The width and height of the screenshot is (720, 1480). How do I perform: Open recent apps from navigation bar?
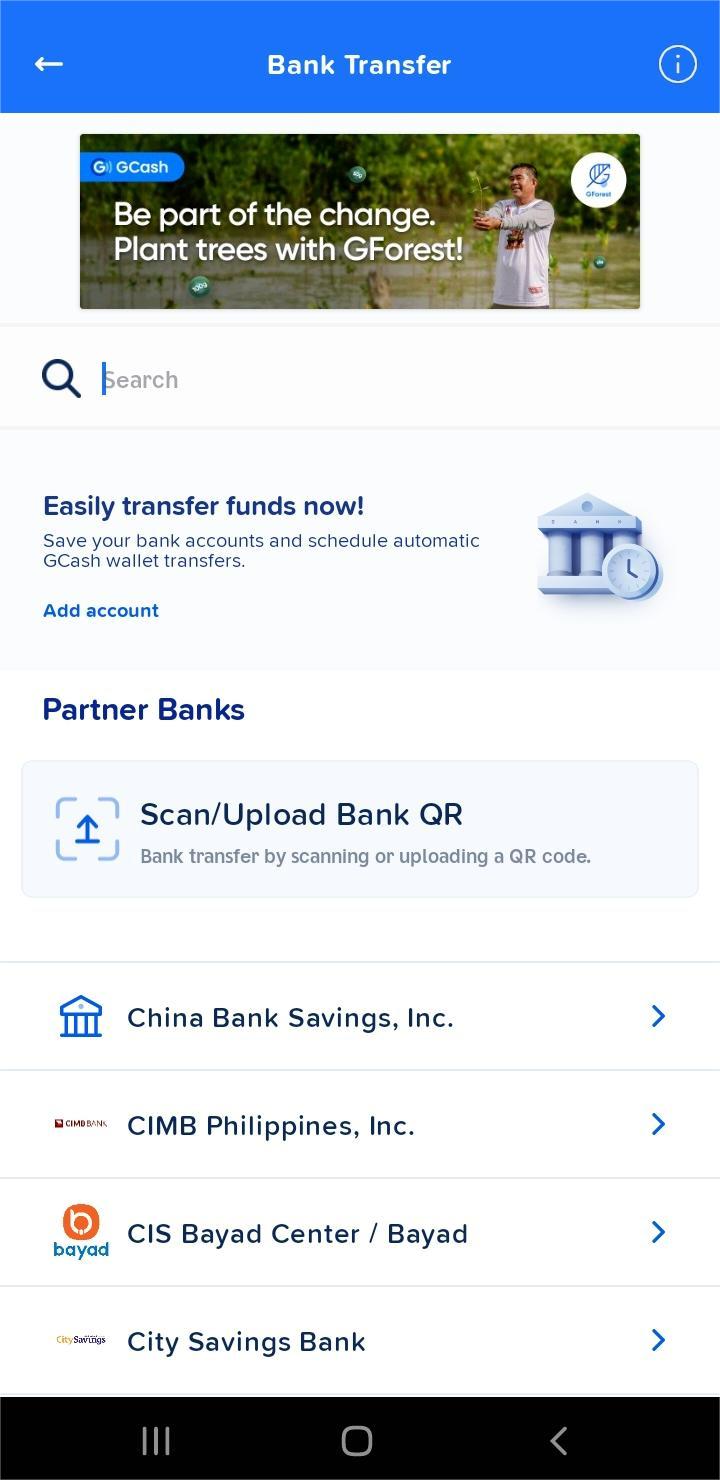pos(156,1440)
